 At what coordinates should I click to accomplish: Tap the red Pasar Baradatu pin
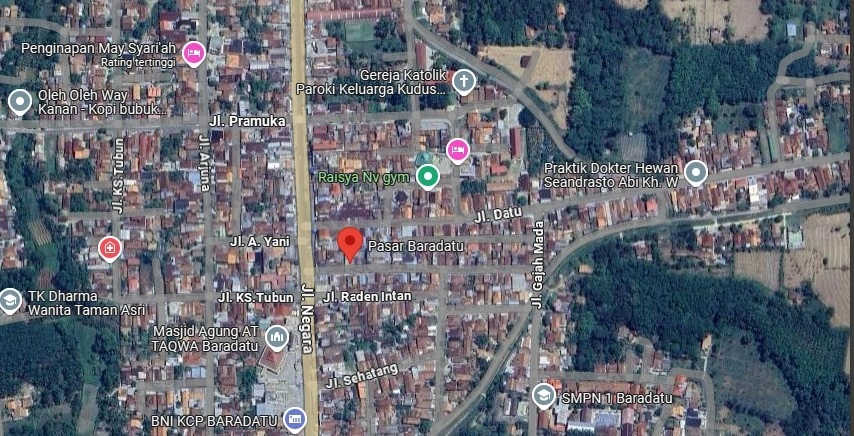click(349, 243)
